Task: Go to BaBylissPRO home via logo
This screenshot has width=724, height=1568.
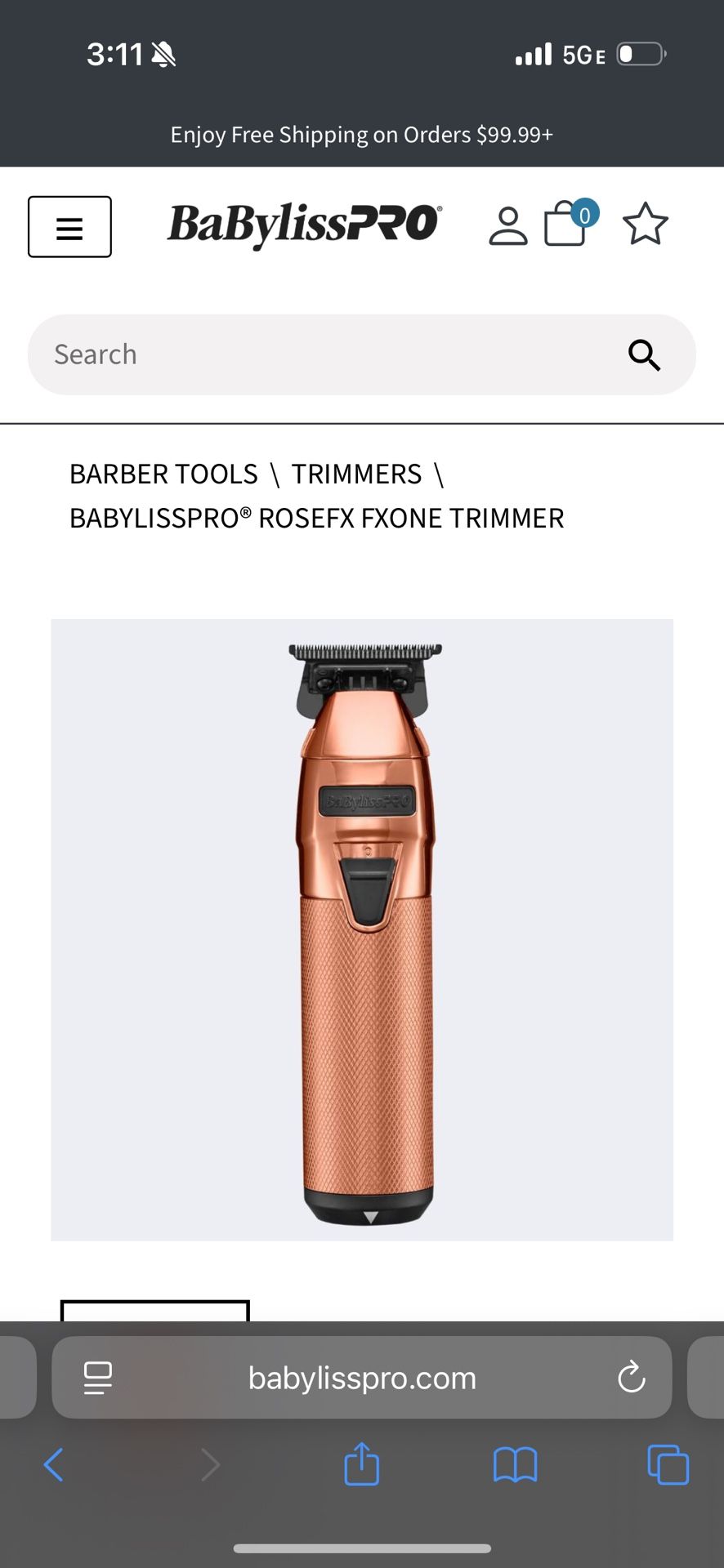Action: [304, 225]
